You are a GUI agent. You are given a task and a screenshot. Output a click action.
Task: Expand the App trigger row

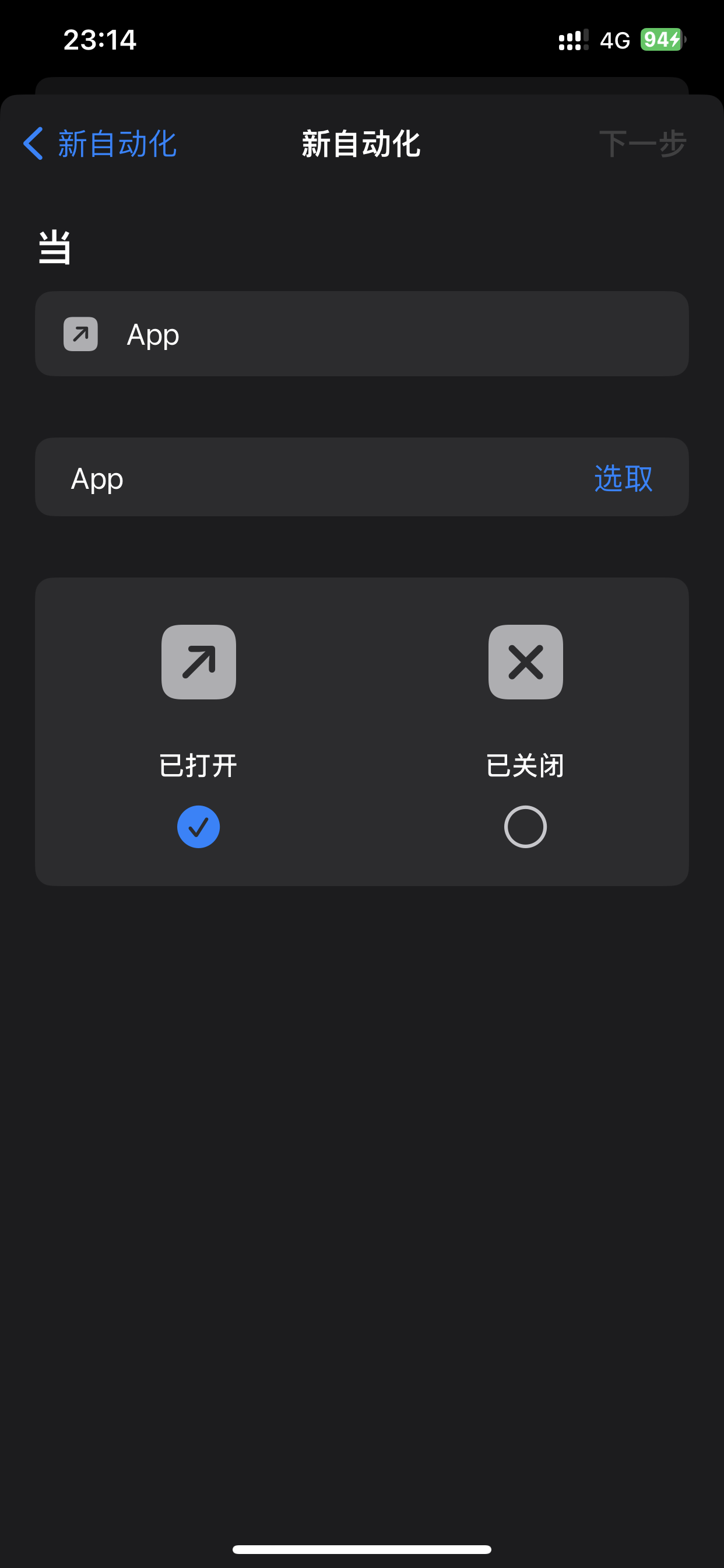(x=362, y=334)
